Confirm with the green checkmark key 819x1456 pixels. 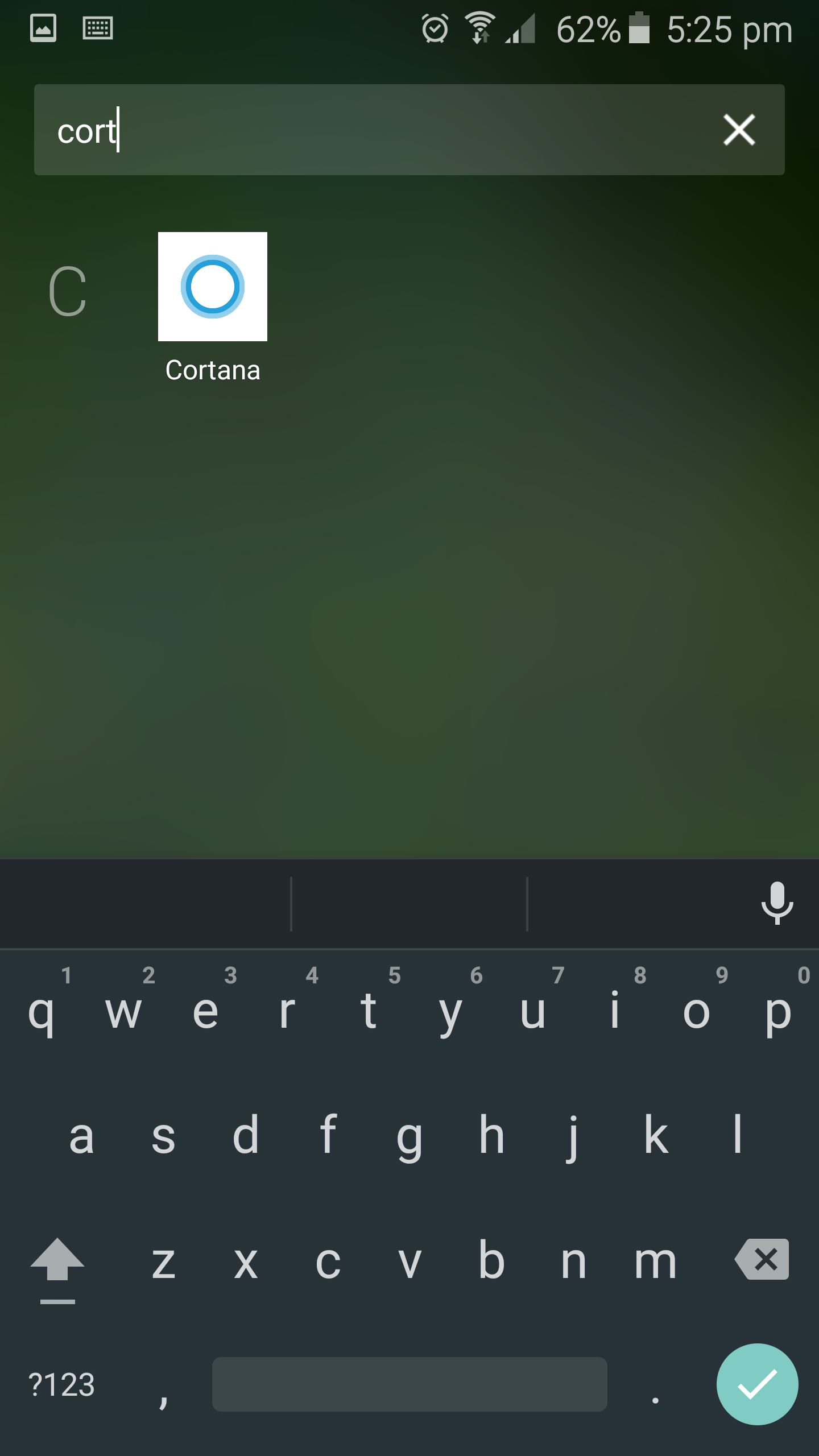click(x=757, y=1384)
